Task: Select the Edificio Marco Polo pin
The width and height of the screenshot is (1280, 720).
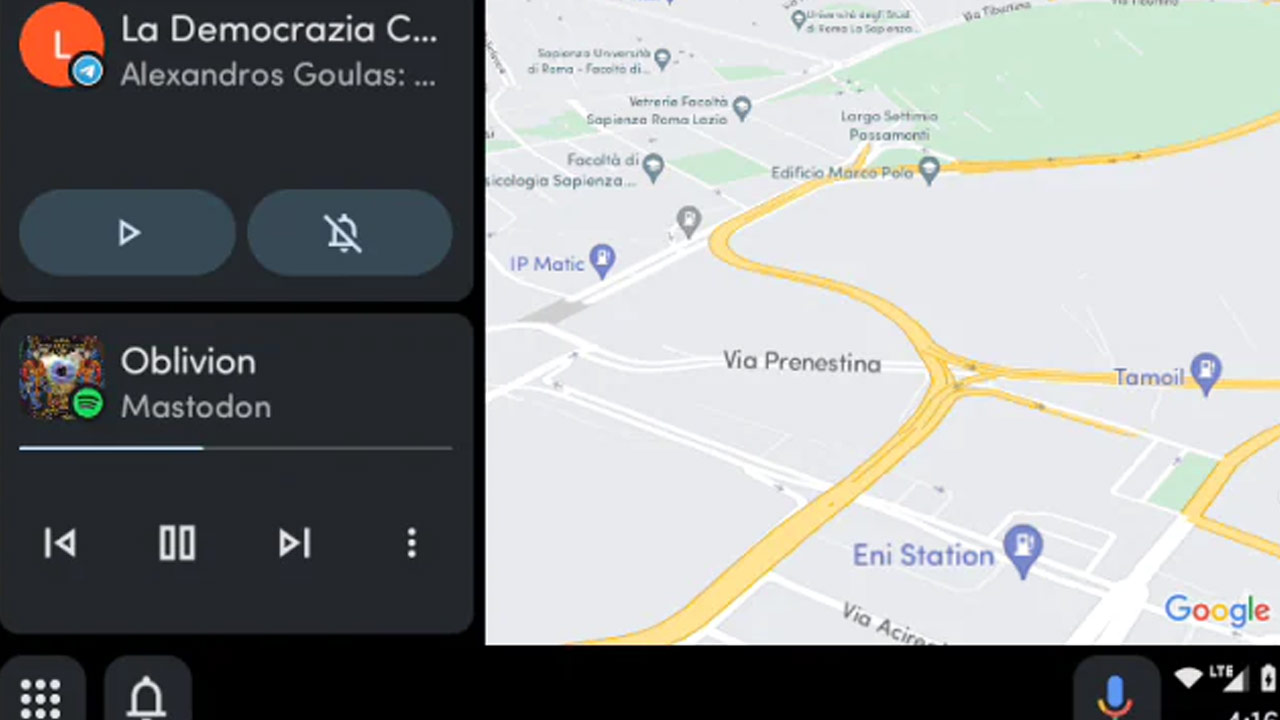Action: (x=929, y=171)
